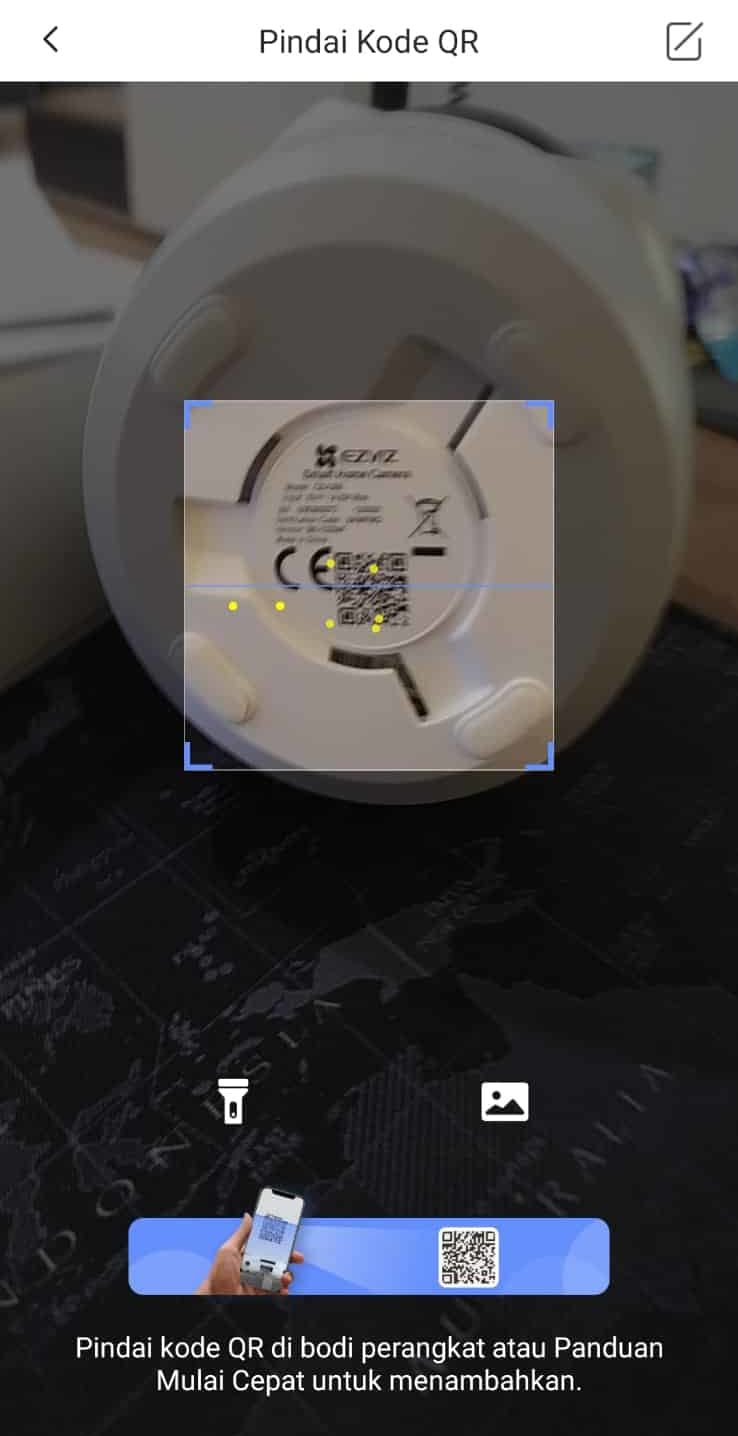
Task: Turn on the flashlight
Action: pos(232,1101)
